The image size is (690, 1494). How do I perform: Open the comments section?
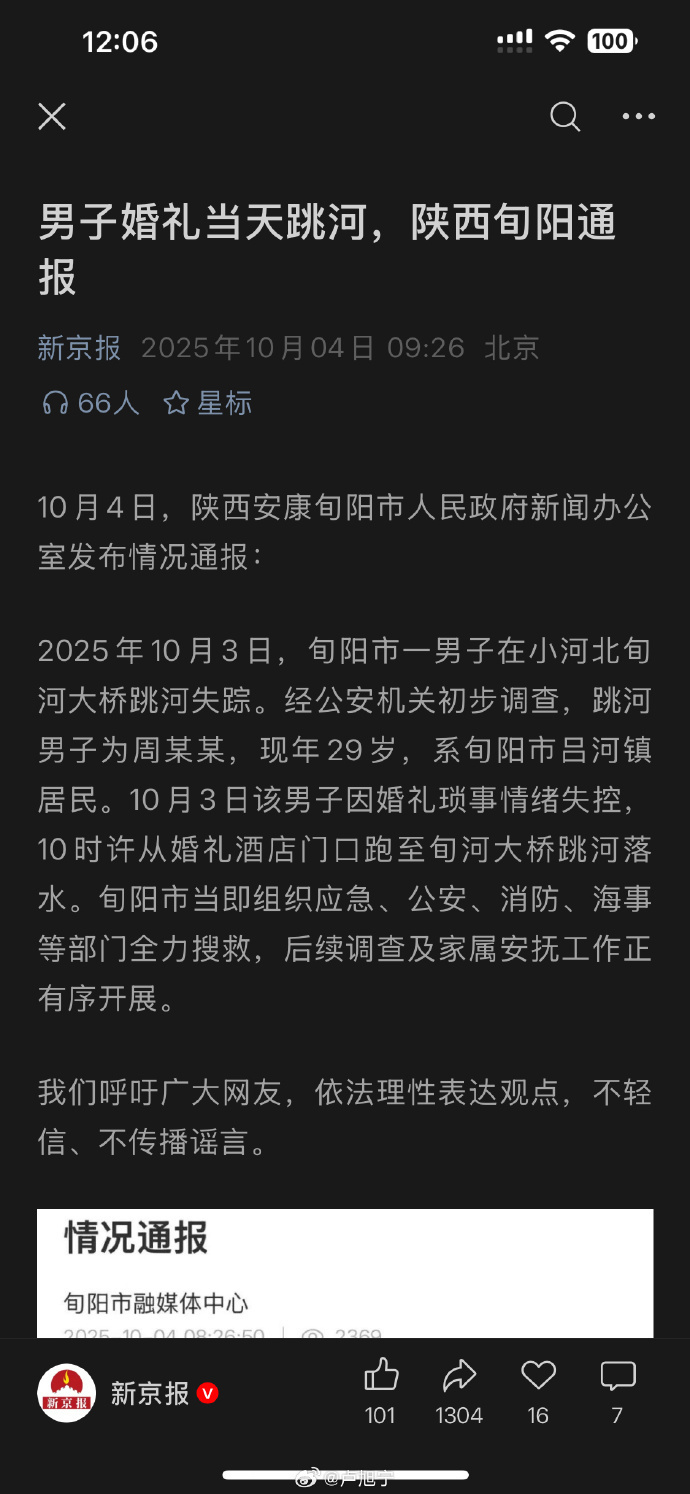pos(617,1377)
